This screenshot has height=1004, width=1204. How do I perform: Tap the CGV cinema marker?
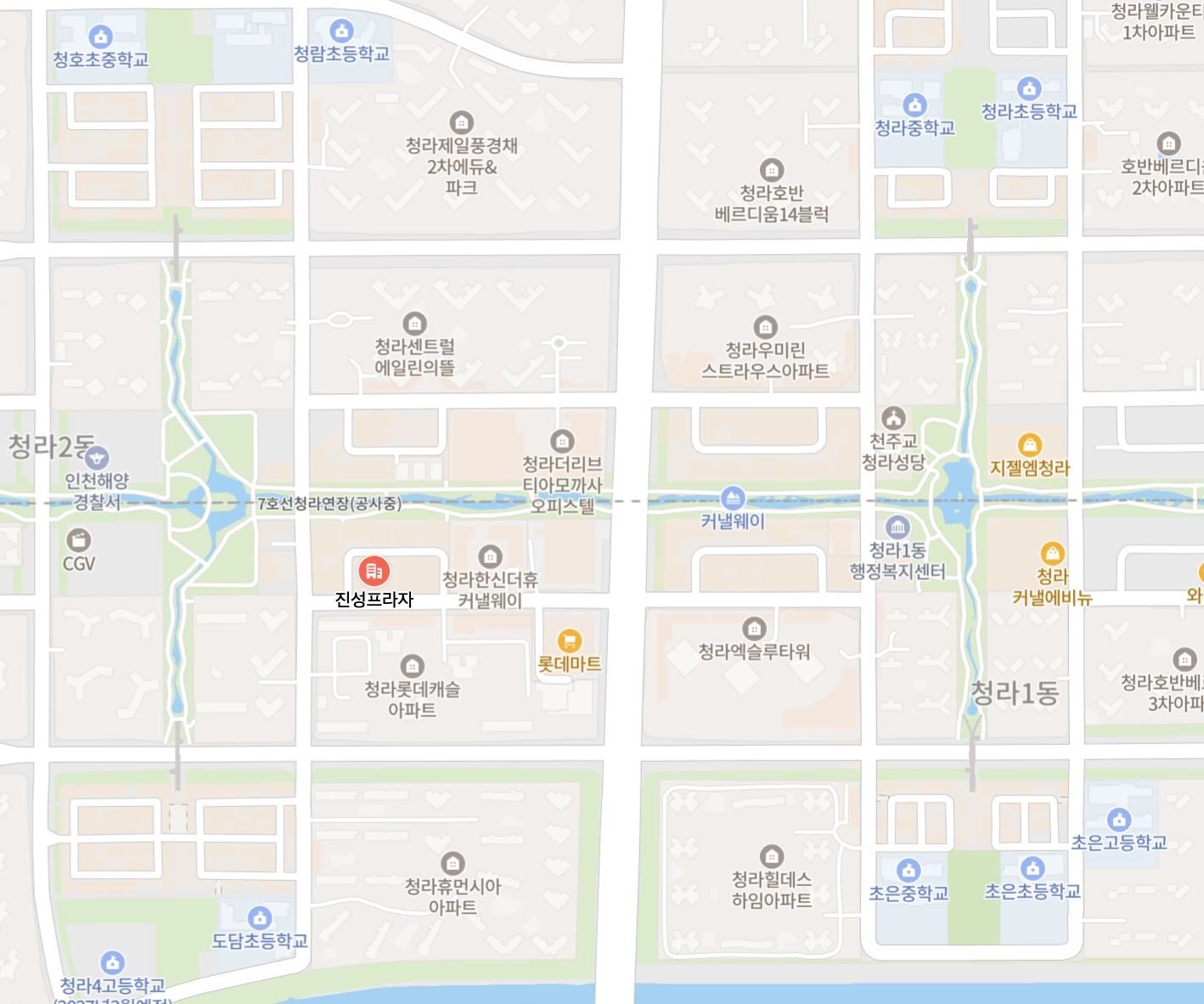coord(79,539)
